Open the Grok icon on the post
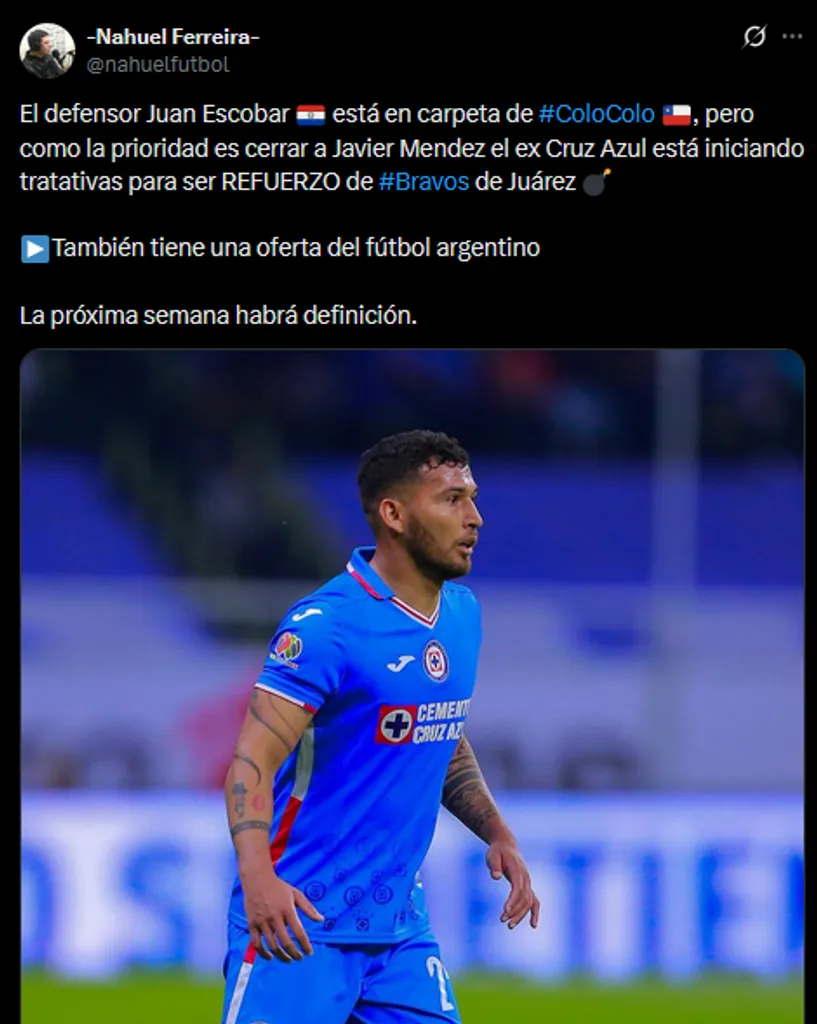817x1024 pixels. pos(754,37)
